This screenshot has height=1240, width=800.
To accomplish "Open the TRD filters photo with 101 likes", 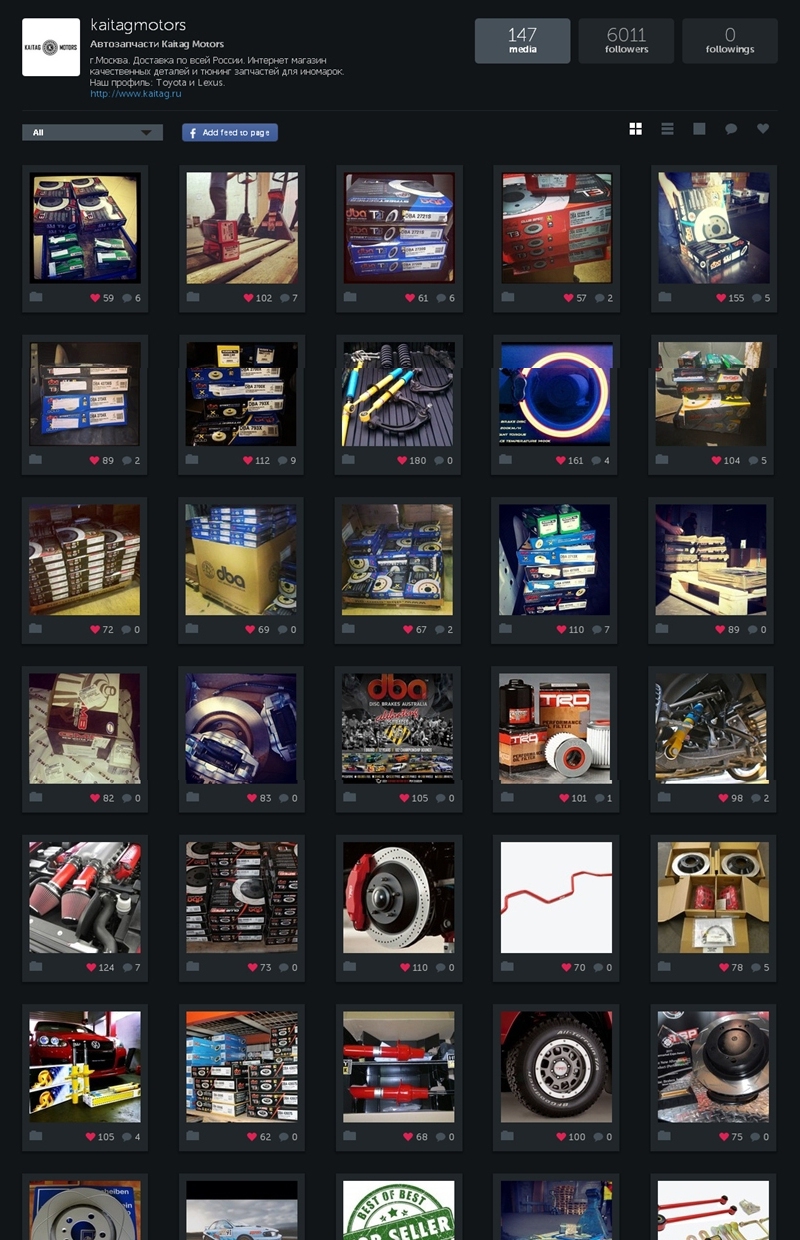I will [555, 727].
